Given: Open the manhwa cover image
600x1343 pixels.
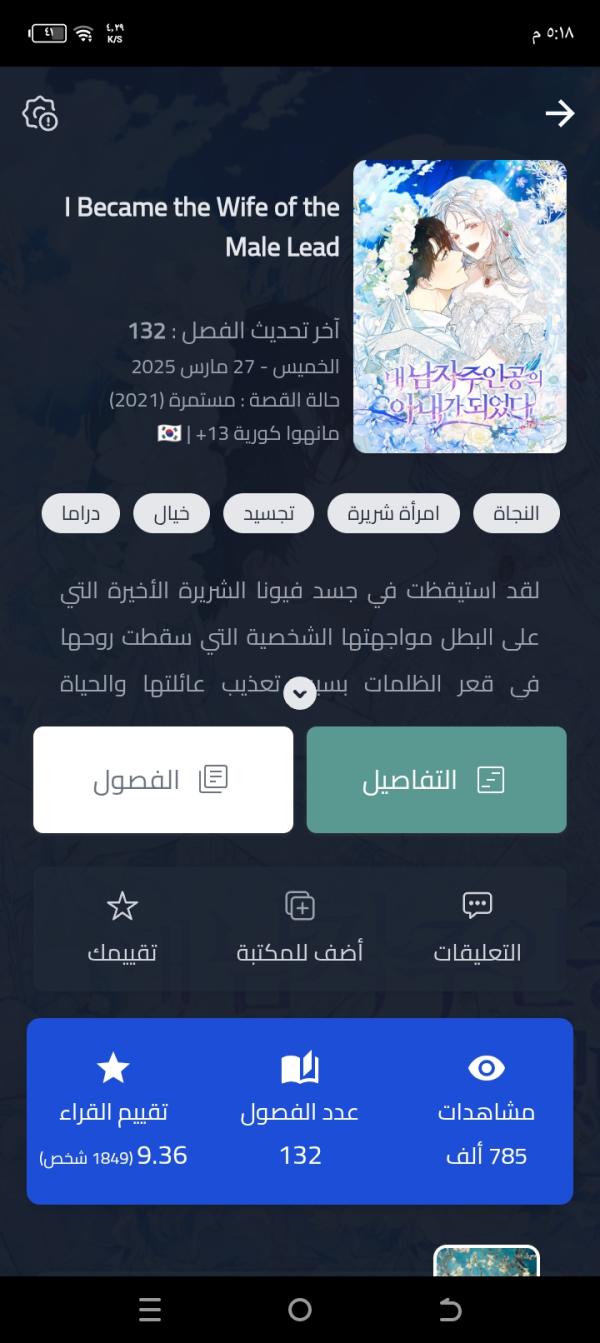Looking at the screenshot, I should (460, 307).
